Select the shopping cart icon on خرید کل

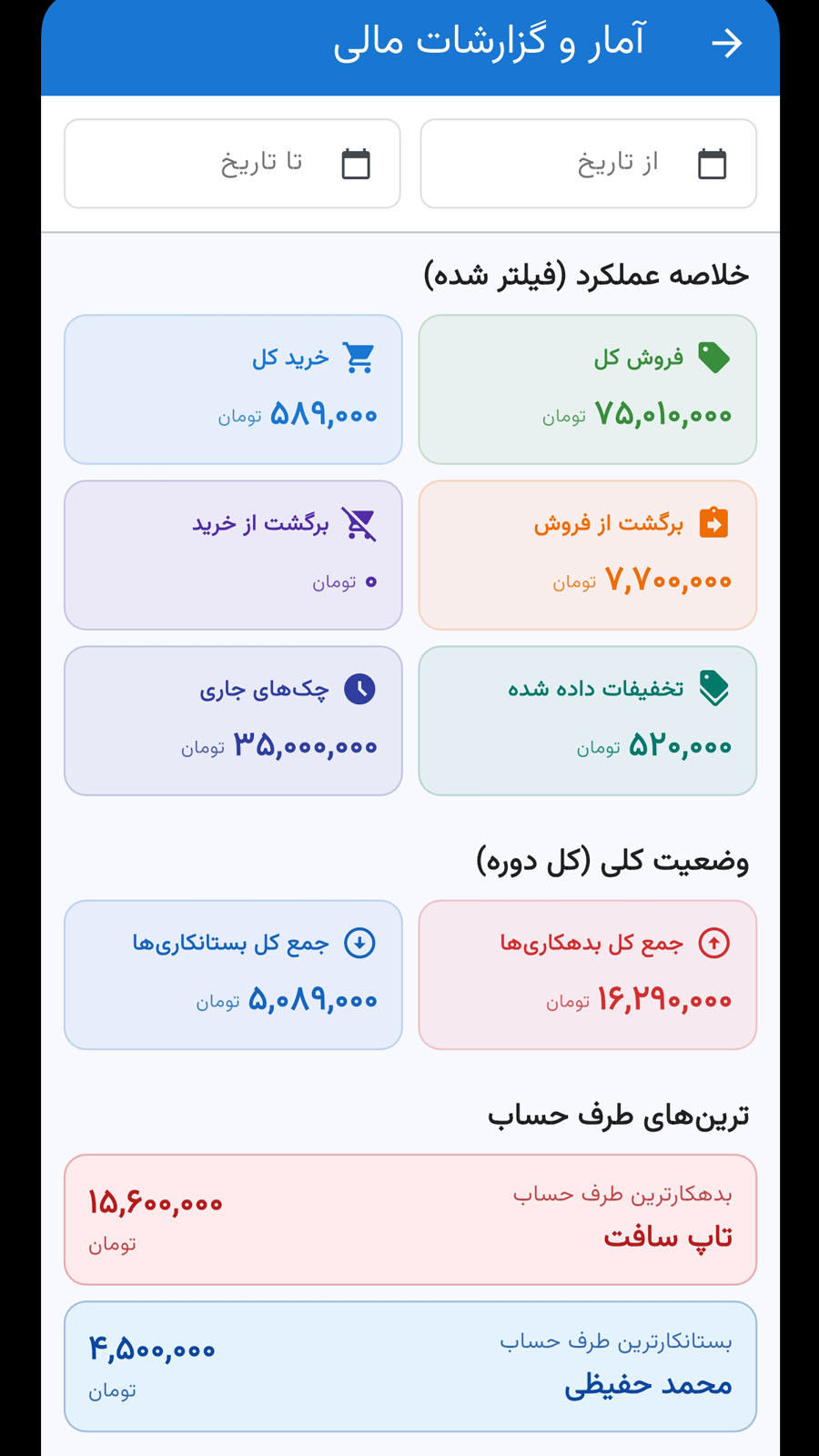[x=359, y=357]
